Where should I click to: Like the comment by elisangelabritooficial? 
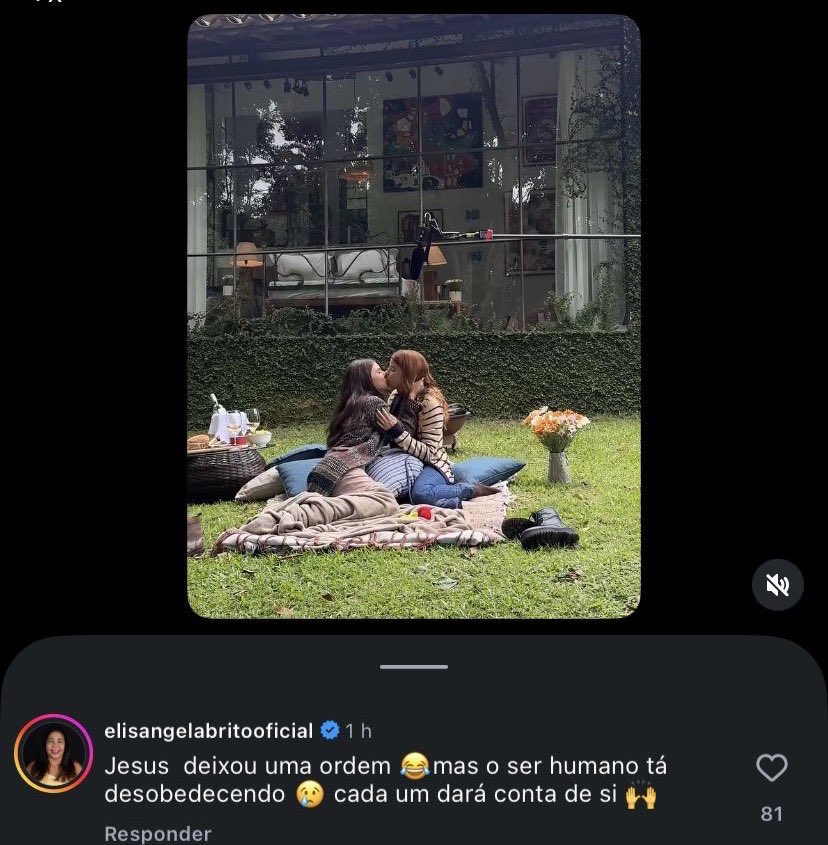[x=771, y=767]
